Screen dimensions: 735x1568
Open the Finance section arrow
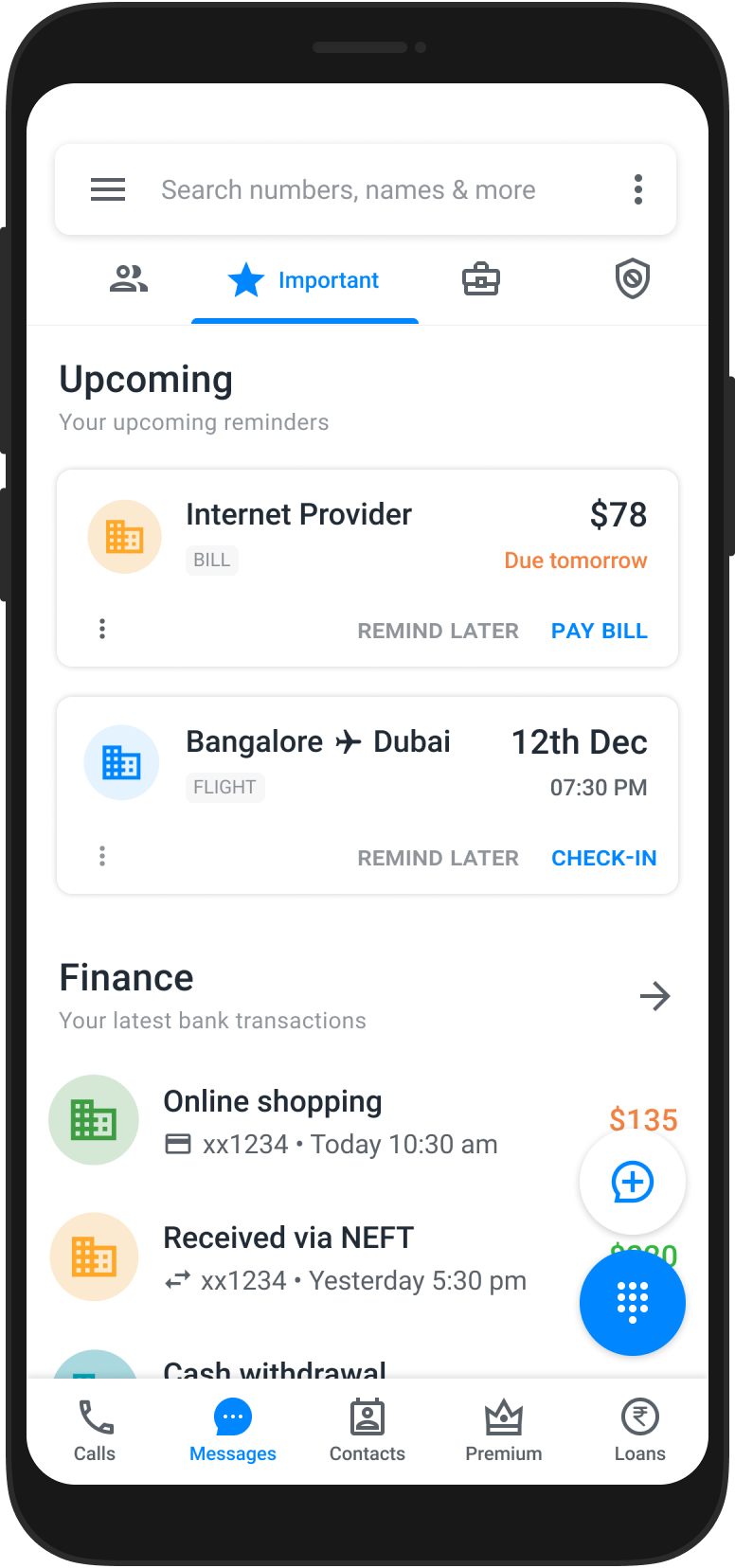pos(654,996)
